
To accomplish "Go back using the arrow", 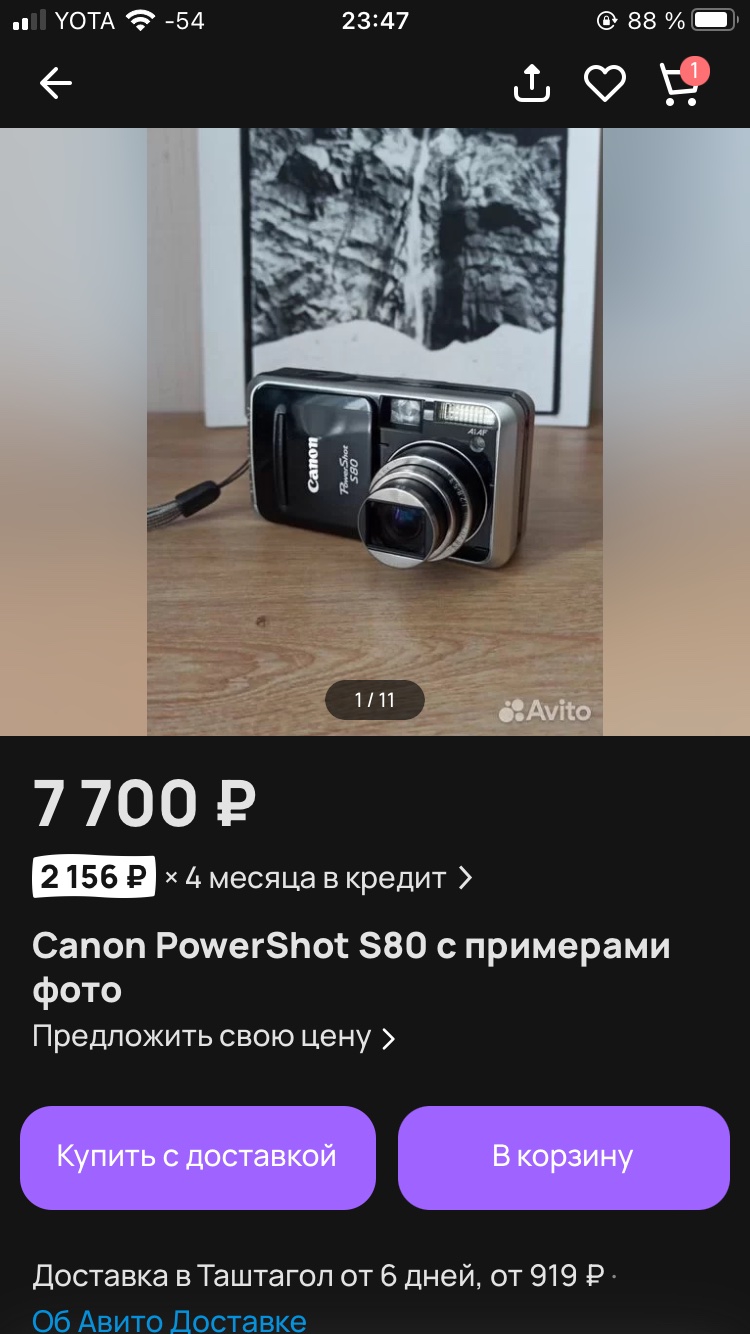I will 56,84.
